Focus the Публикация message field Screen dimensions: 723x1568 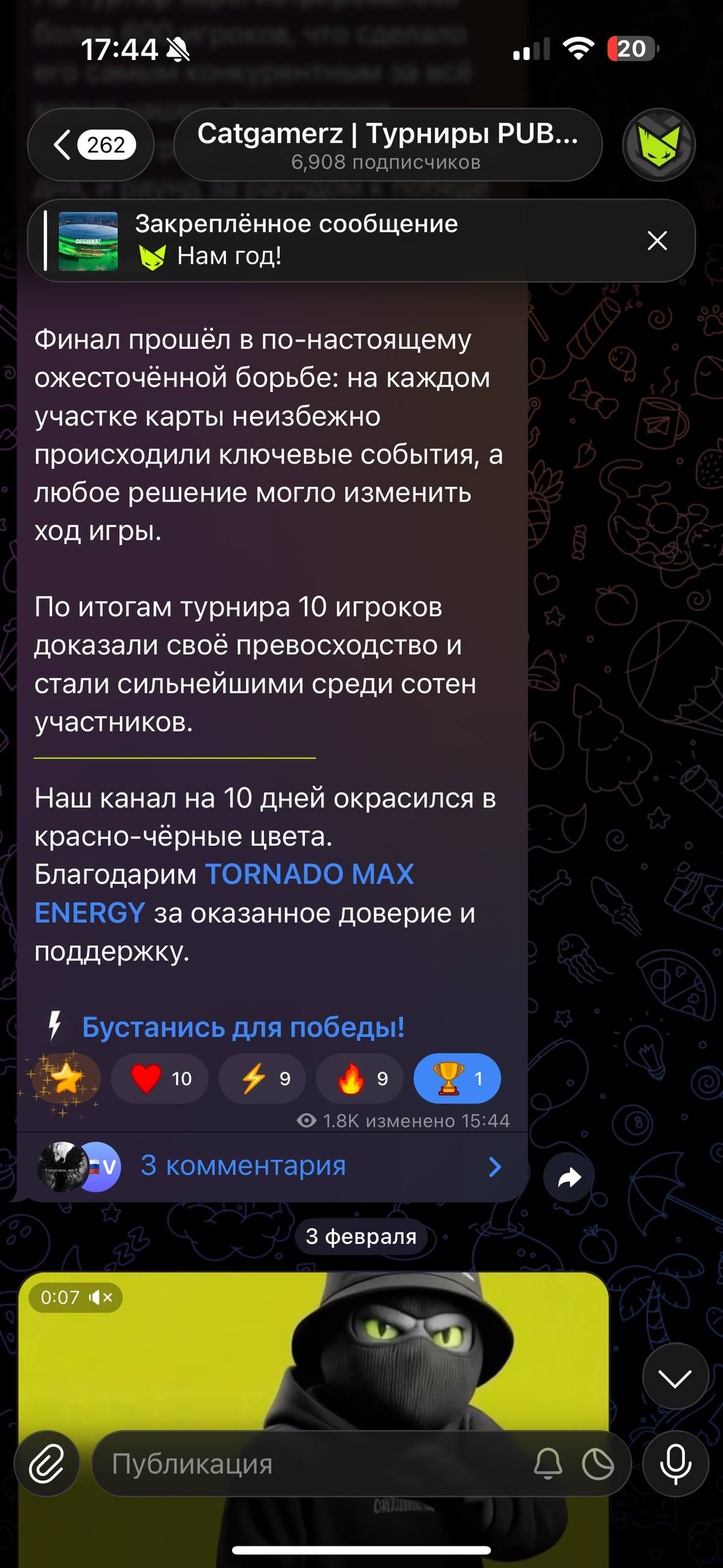tap(306, 1464)
